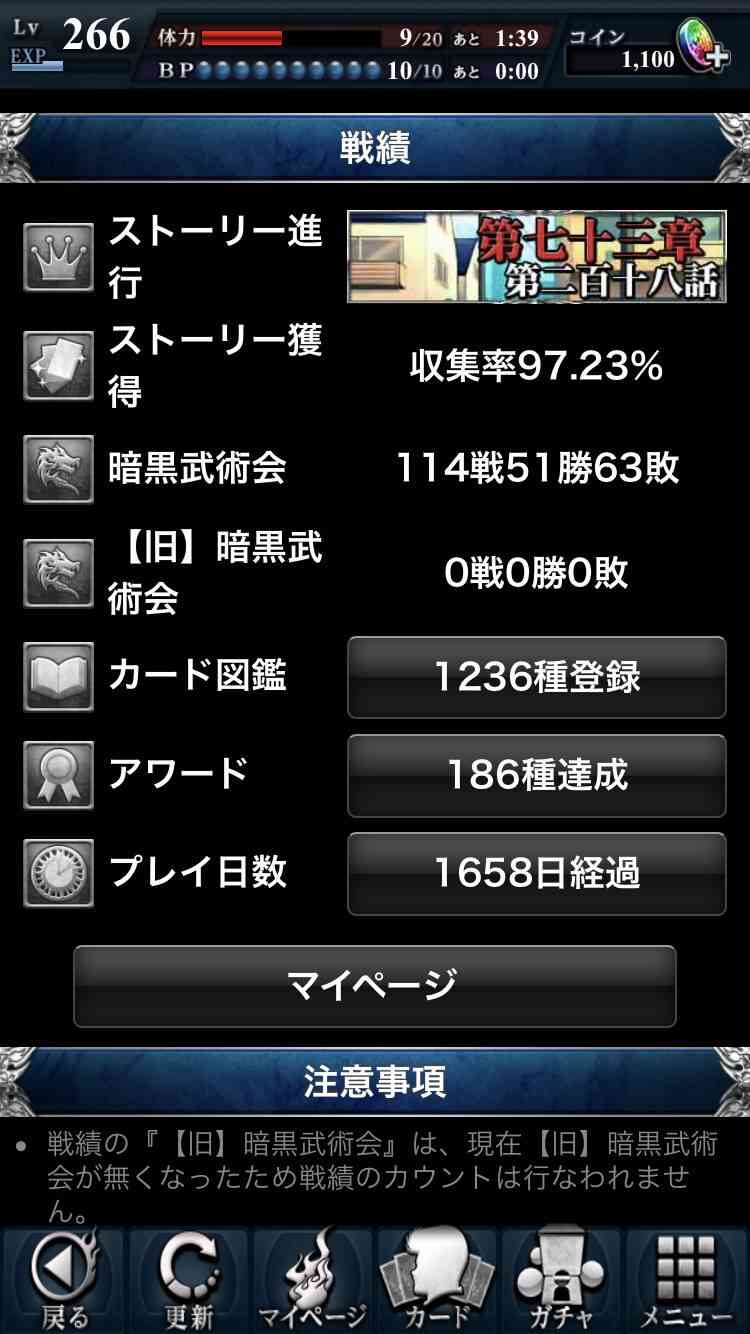This screenshot has height=1334, width=750.
Task: Open the カード section
Action: (437, 1281)
